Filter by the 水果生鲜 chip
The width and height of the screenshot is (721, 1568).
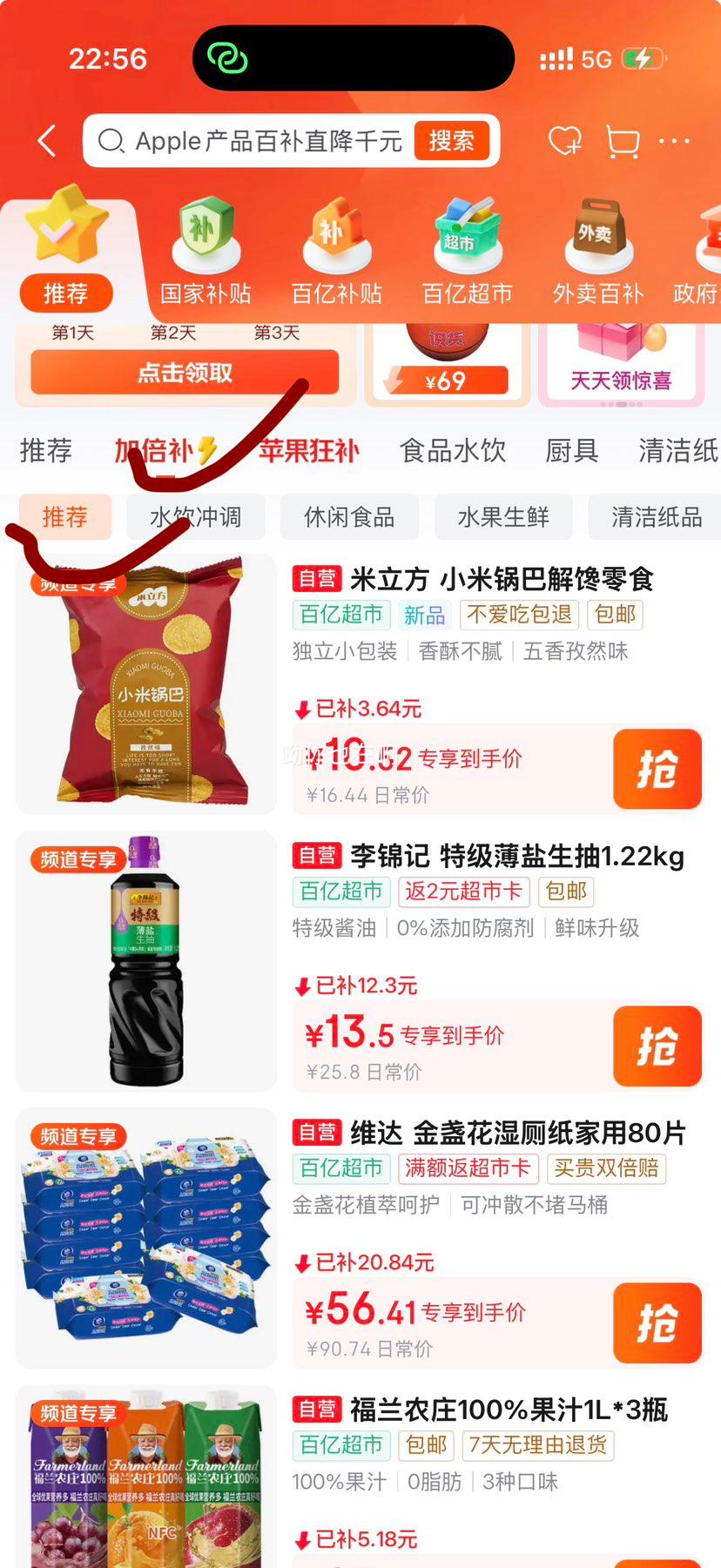pos(503,517)
